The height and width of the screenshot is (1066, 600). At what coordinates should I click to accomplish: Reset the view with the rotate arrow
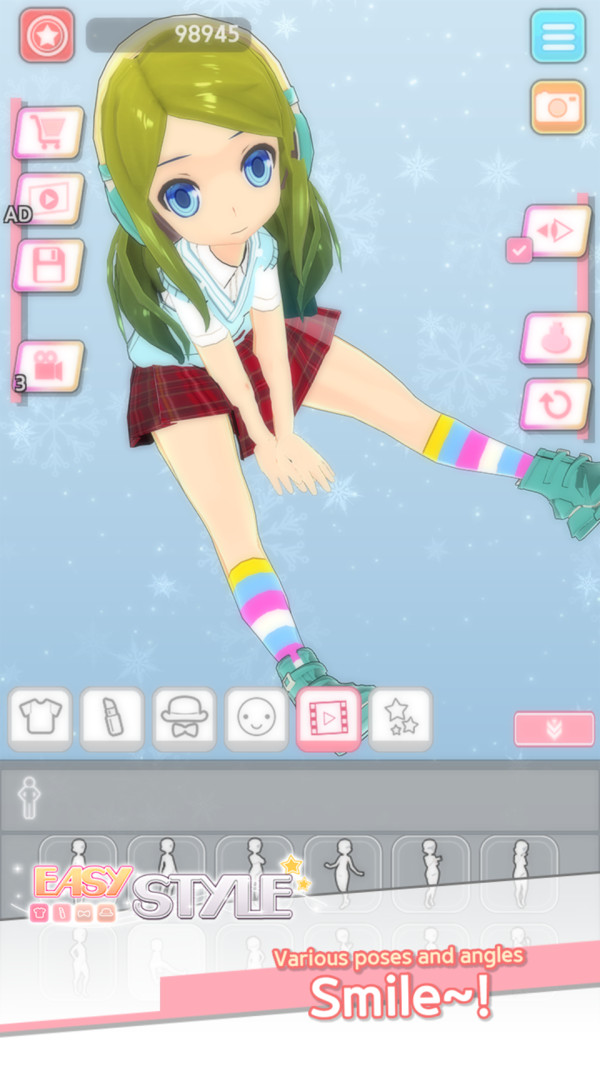coord(555,404)
